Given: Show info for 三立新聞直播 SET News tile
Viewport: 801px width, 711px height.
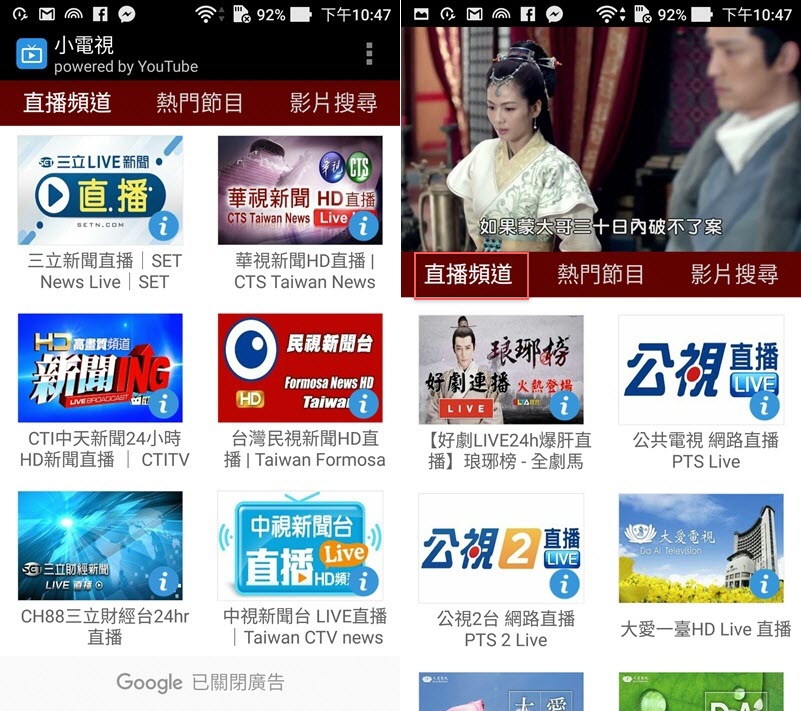Looking at the screenshot, I should [164, 226].
